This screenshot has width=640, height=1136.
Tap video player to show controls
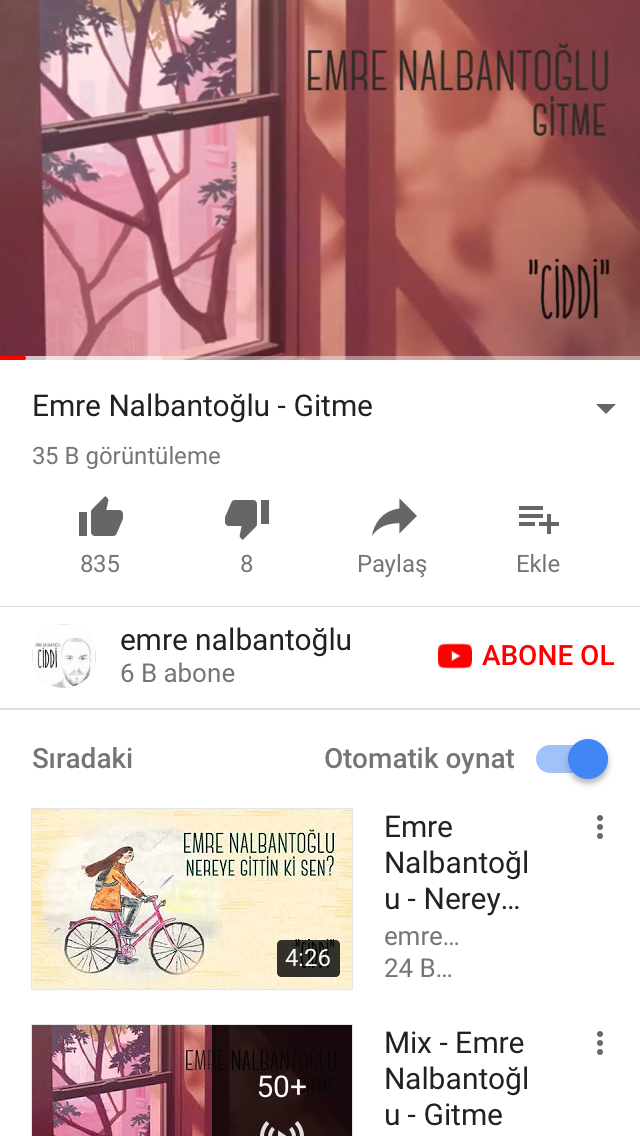point(320,178)
